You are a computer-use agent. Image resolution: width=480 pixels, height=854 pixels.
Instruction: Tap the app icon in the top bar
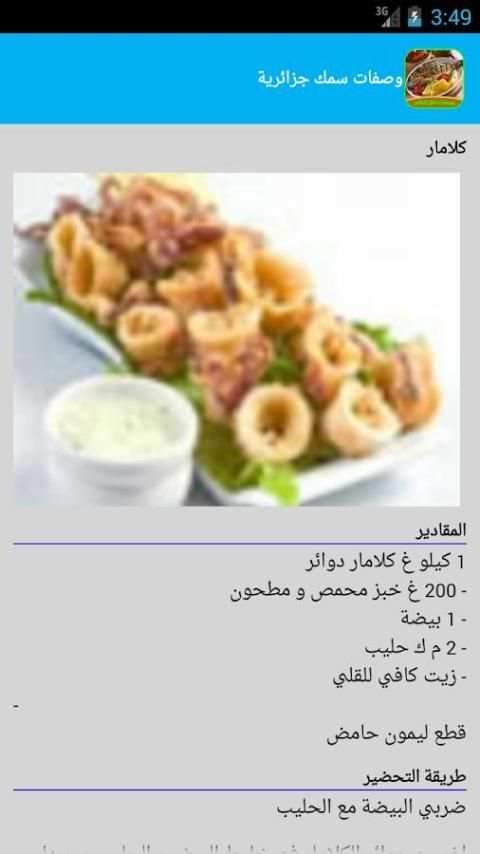tap(434, 78)
